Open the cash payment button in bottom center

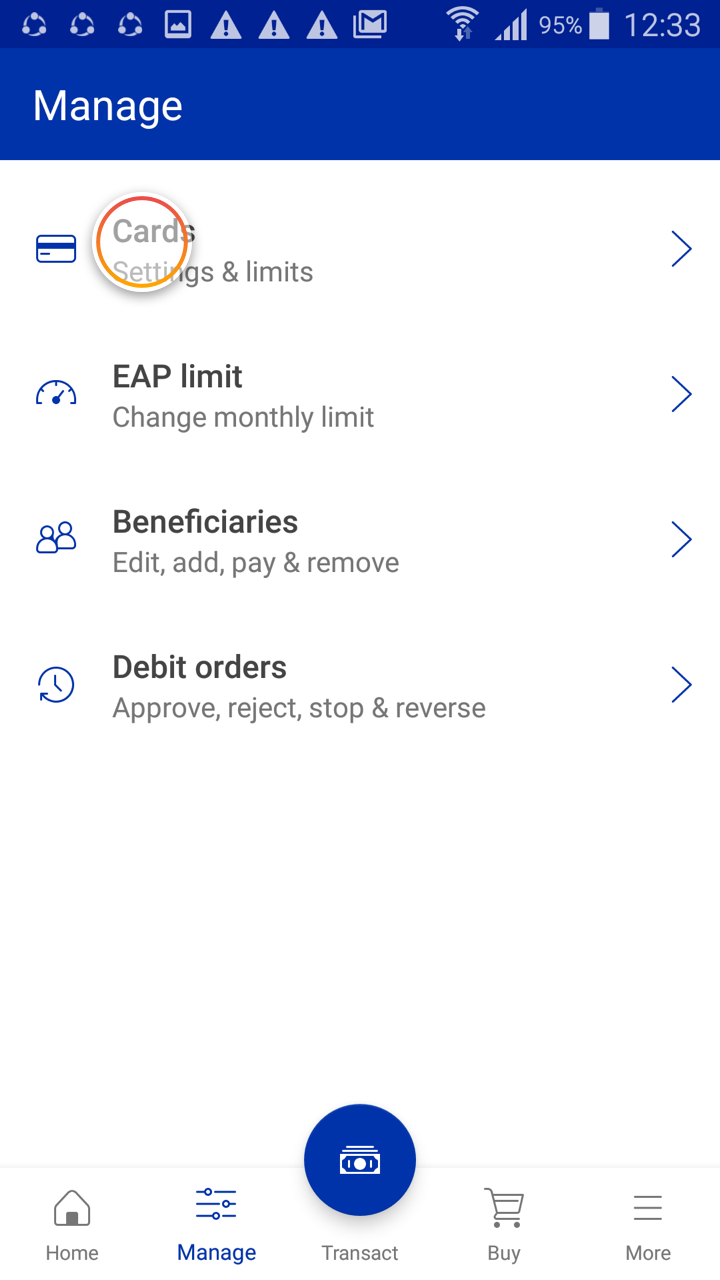coord(360,1159)
